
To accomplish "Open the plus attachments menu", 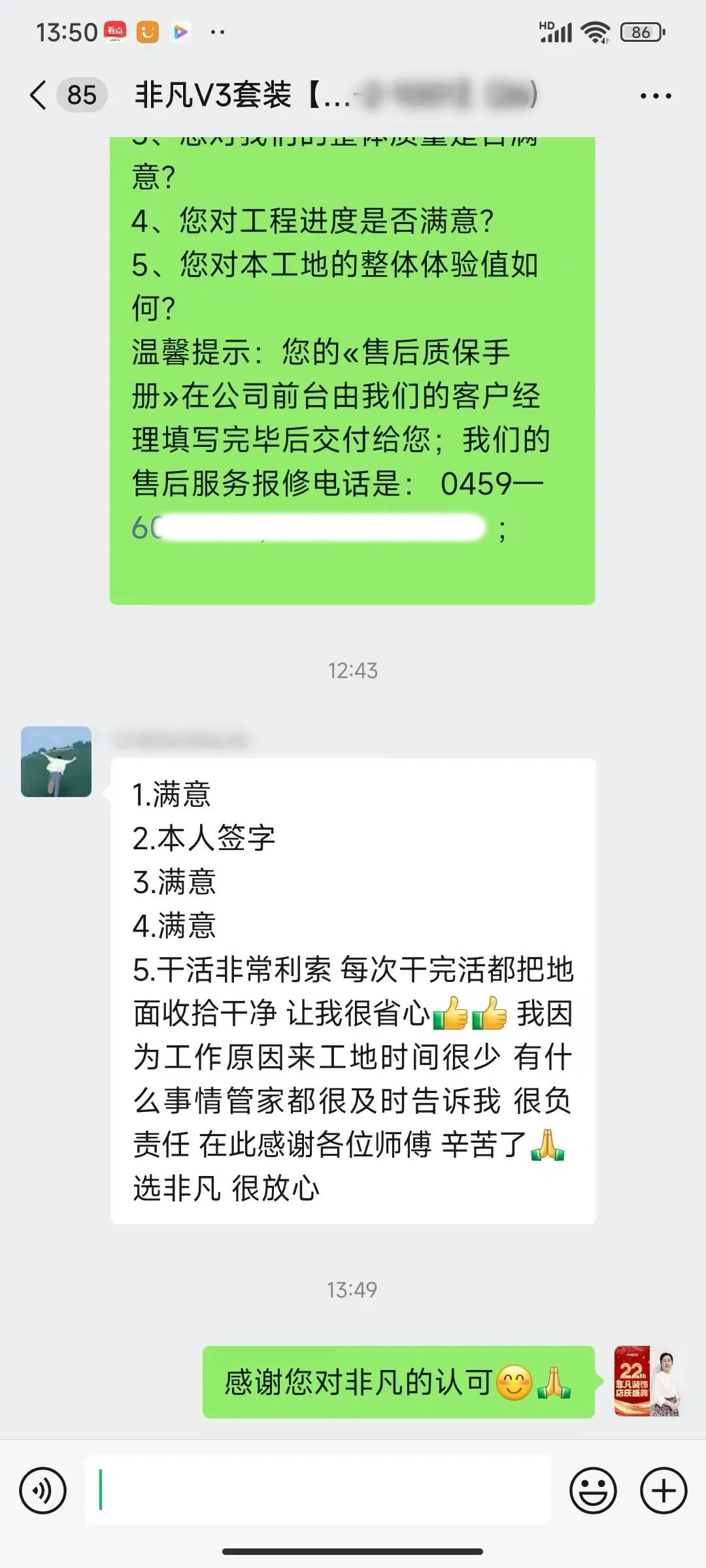I will pyautogui.click(x=664, y=1491).
